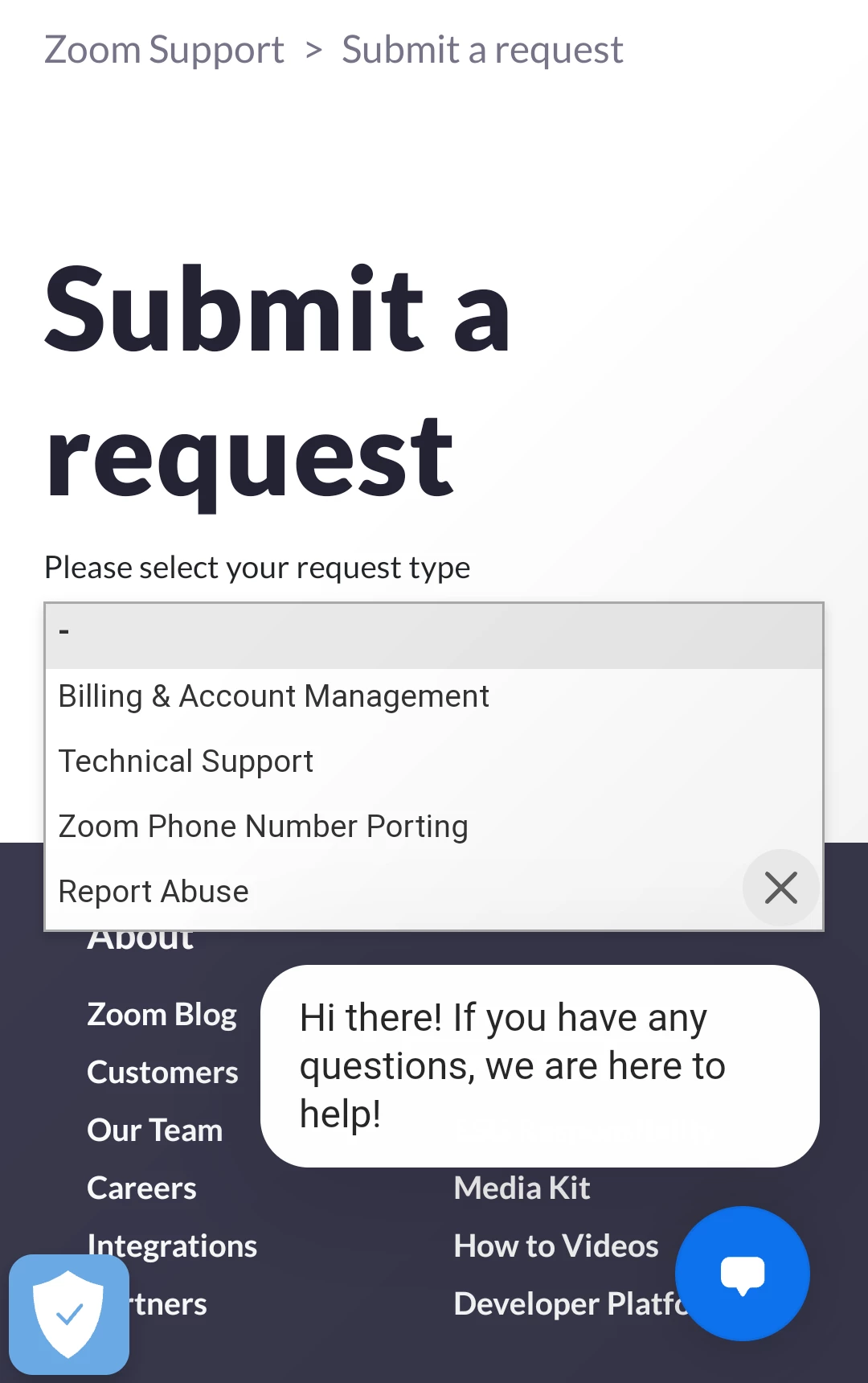Go to Zoom Support breadcrumb
The image size is (868, 1383).
164,50
